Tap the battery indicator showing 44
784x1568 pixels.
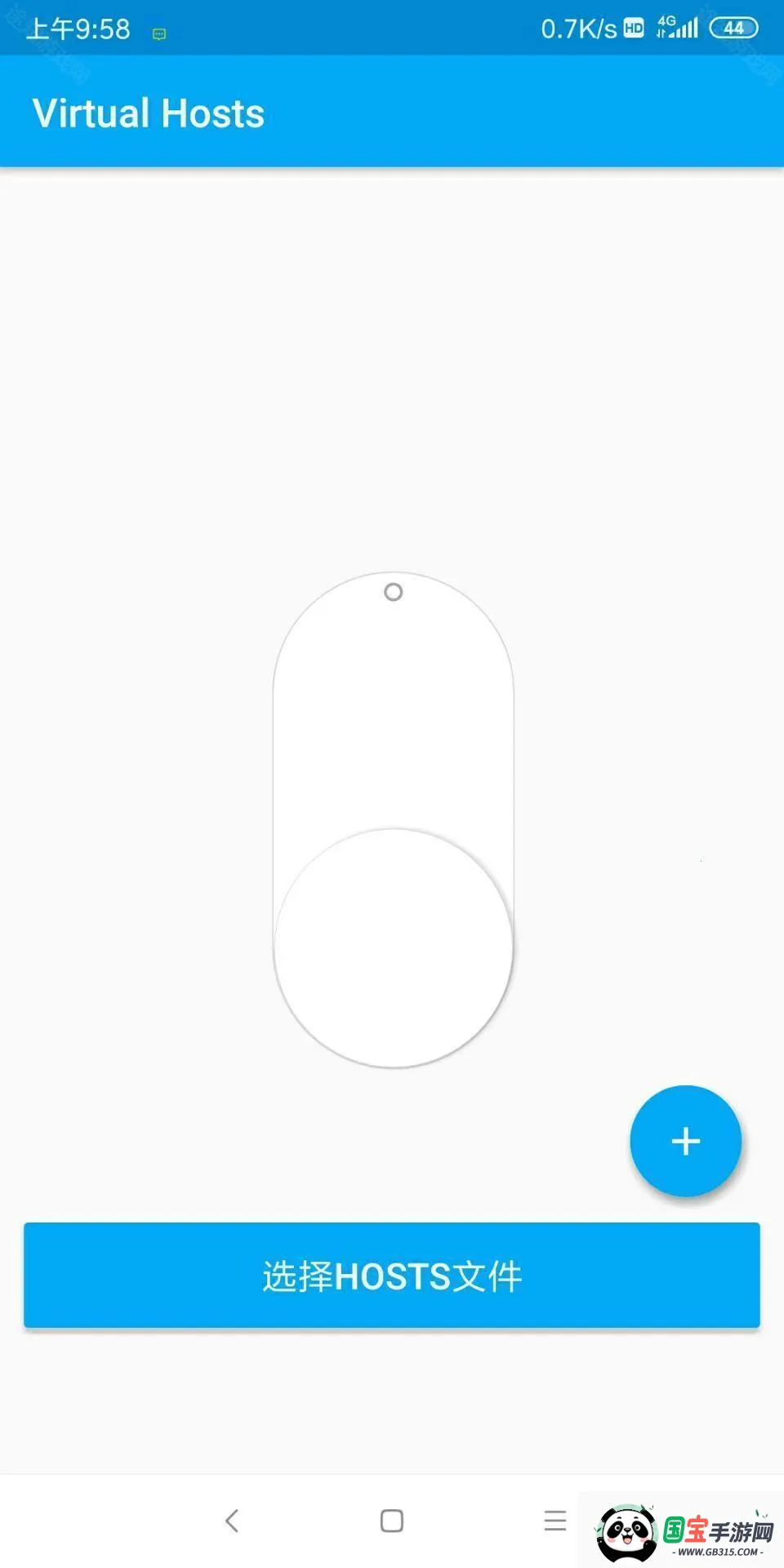tap(734, 27)
